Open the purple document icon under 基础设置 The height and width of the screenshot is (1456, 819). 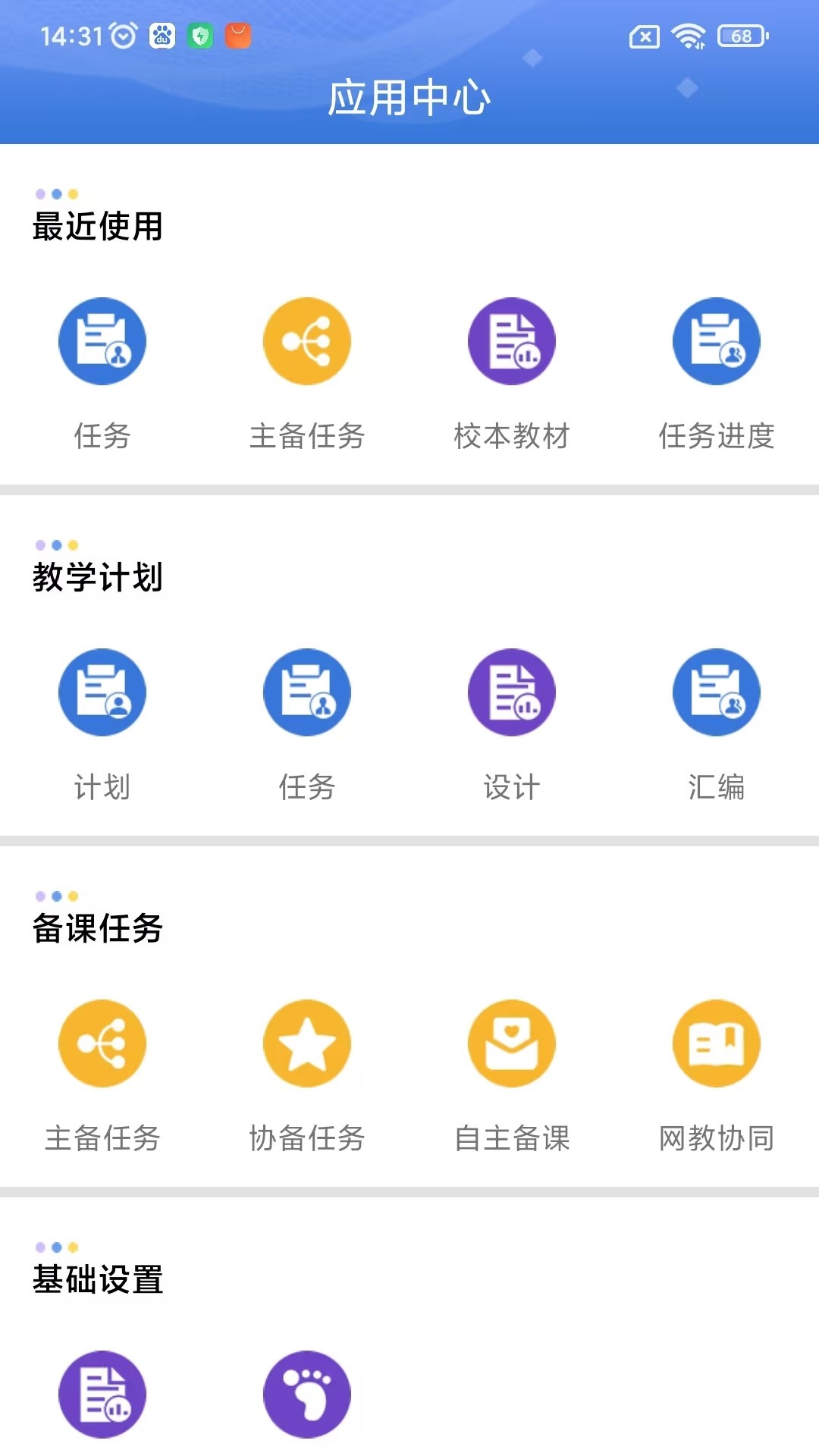tap(102, 1394)
